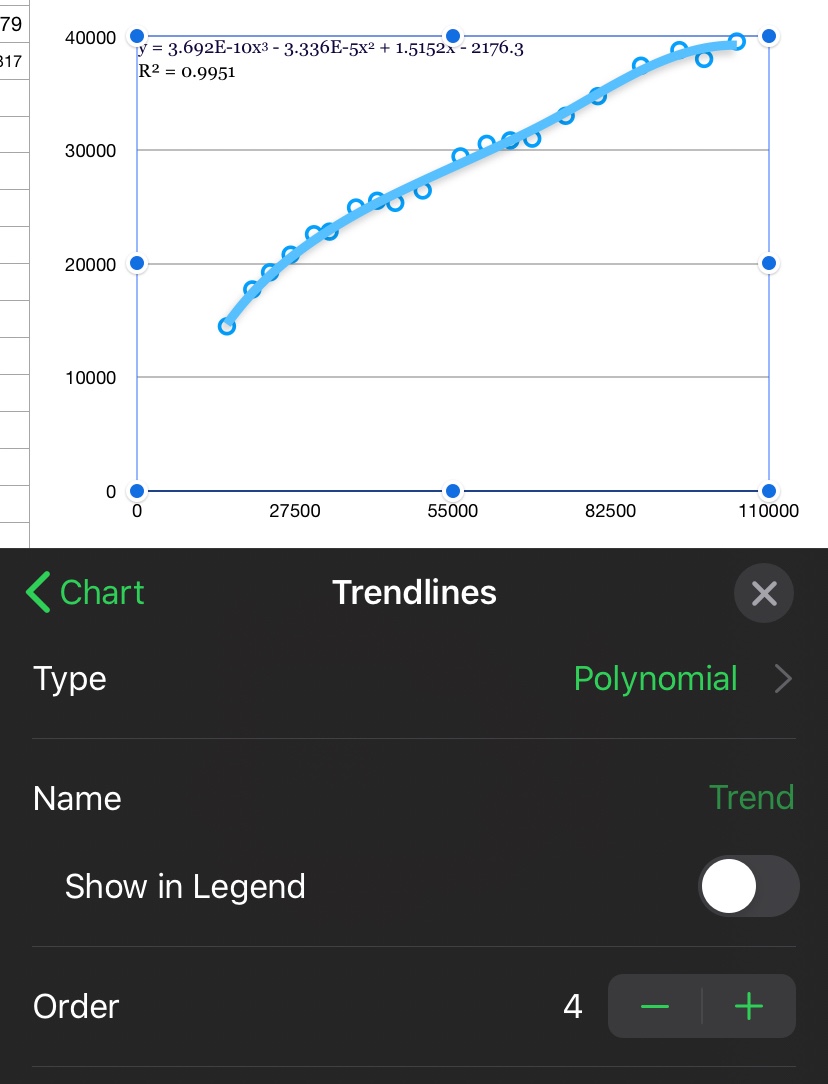Select the trendline equation label
Viewport: 828px width, 1084px height.
point(330,49)
